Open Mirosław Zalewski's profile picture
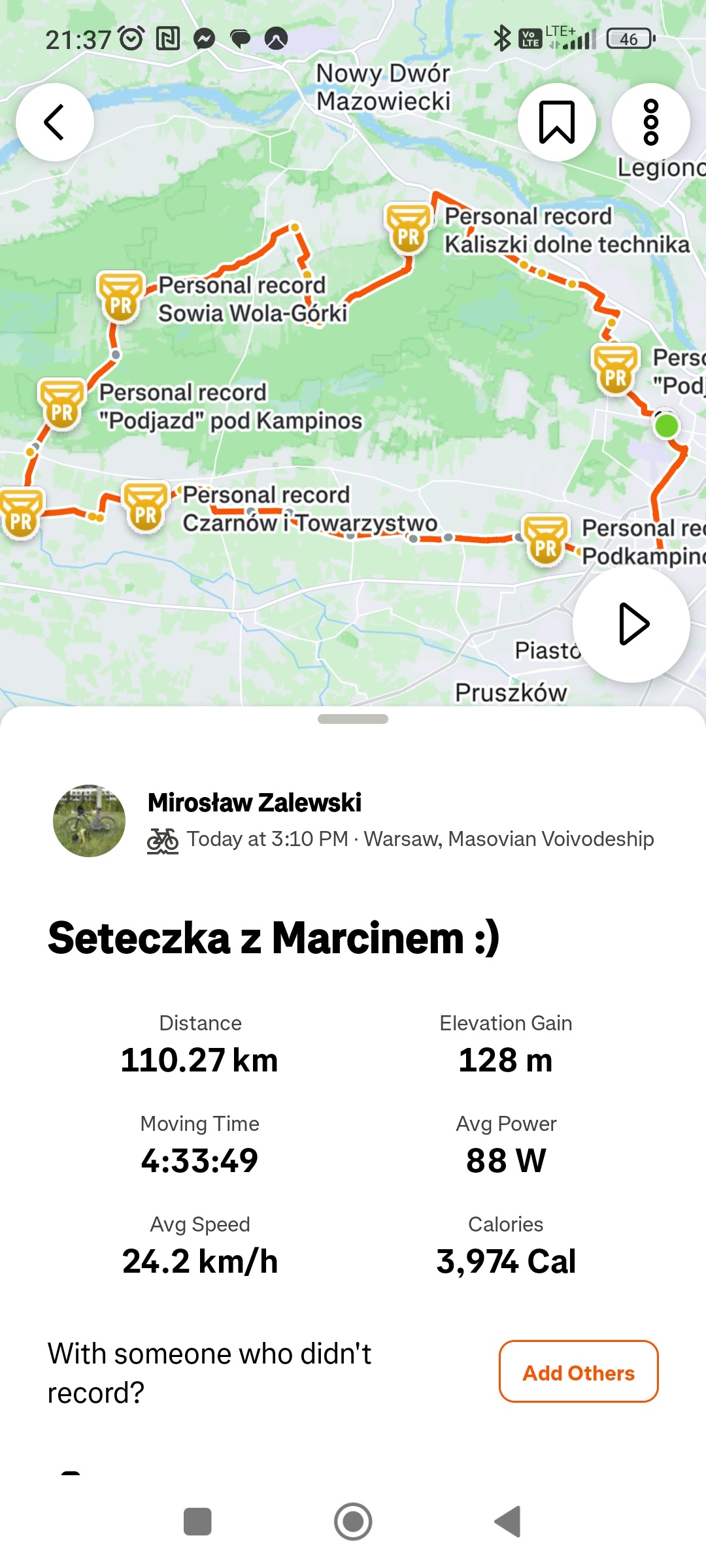Image resolution: width=706 pixels, height=1568 pixels. pos(89,821)
